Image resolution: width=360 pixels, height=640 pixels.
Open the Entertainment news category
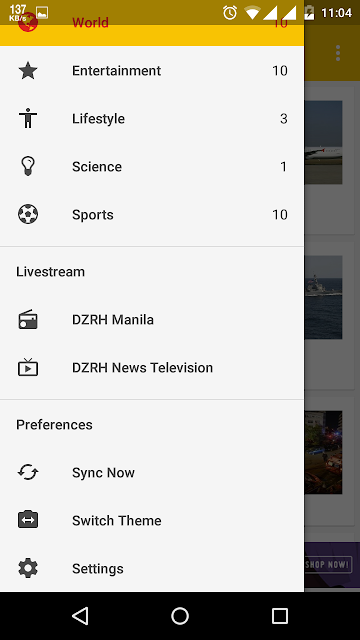point(152,71)
